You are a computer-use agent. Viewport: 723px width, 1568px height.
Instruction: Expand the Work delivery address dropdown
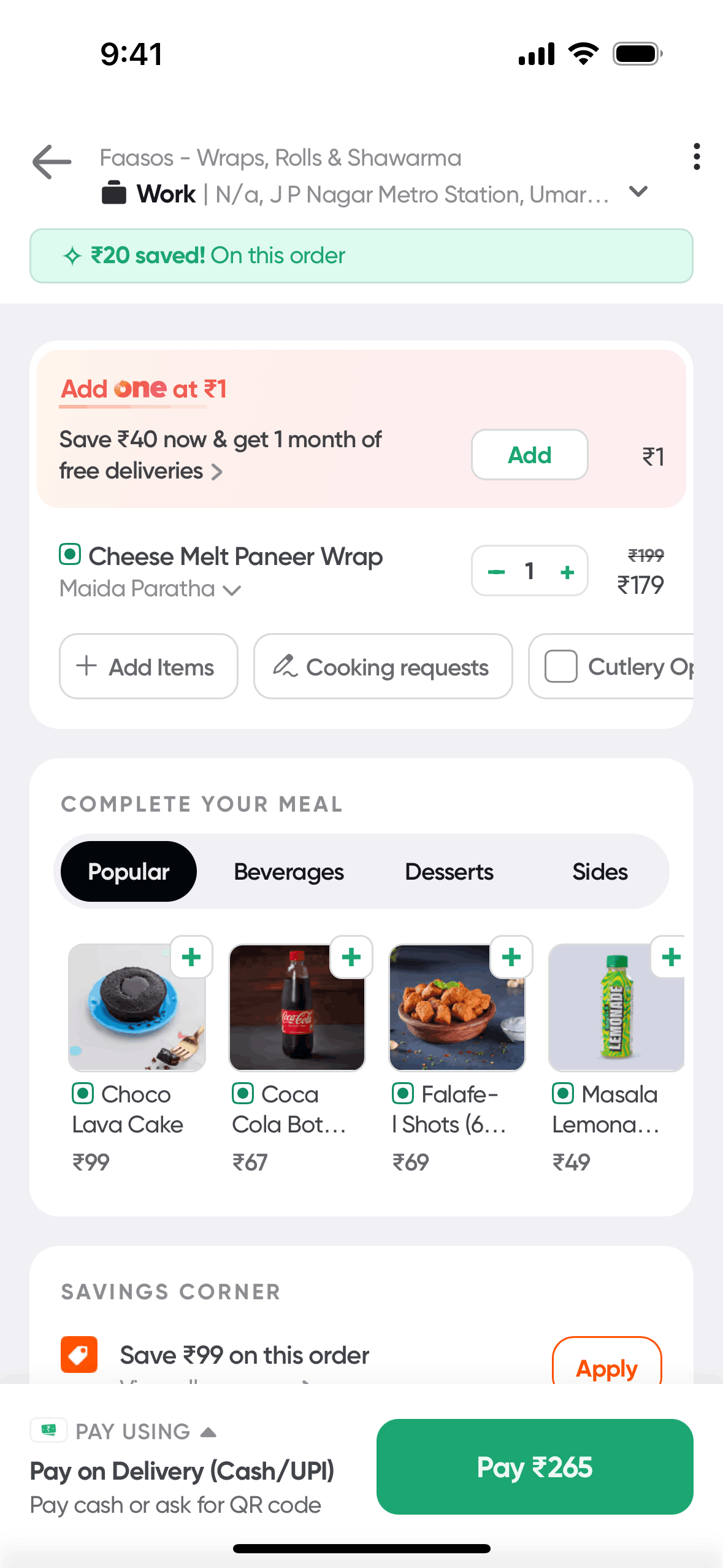[638, 193]
